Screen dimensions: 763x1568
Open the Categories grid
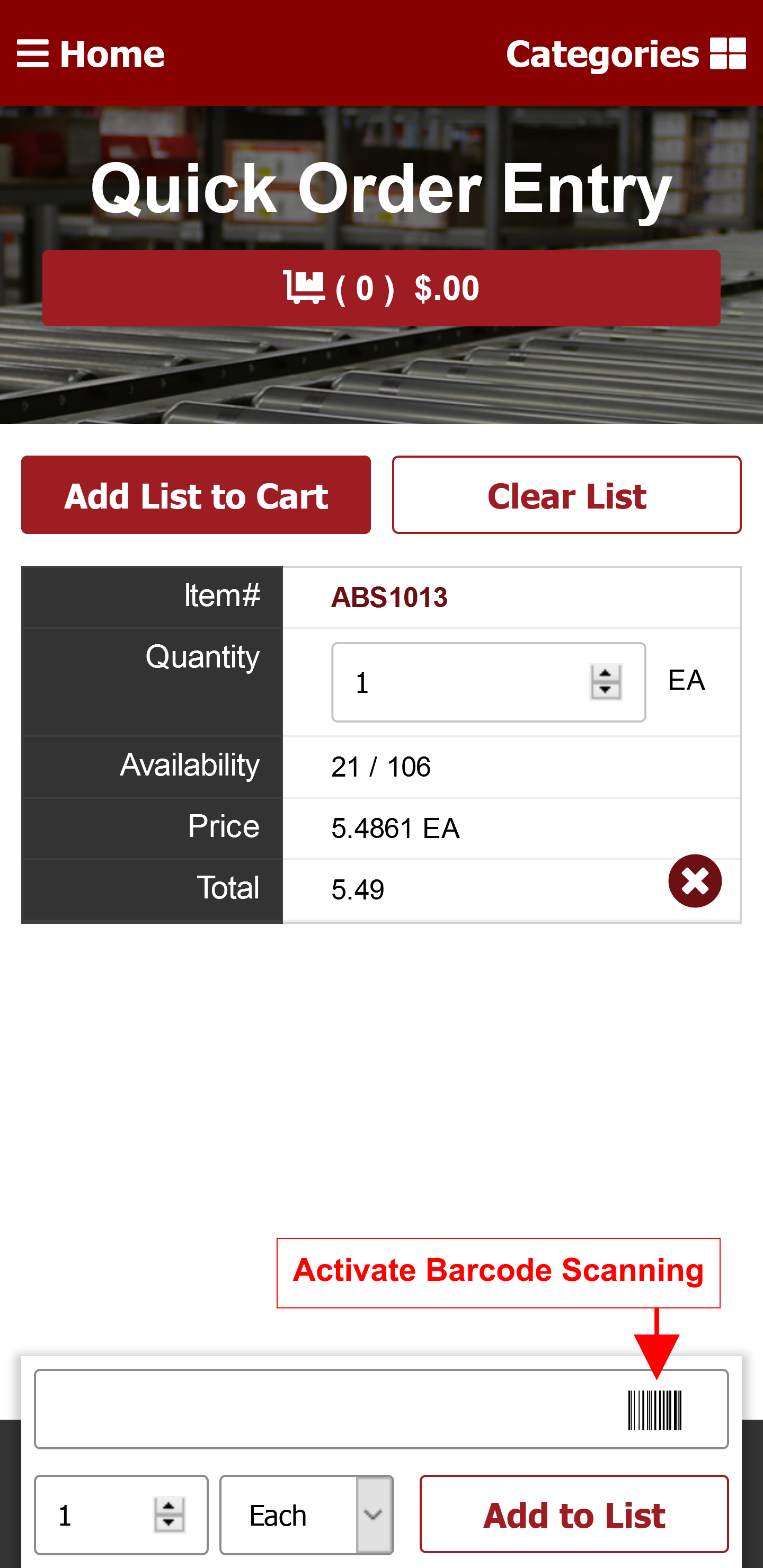pyautogui.click(x=626, y=54)
